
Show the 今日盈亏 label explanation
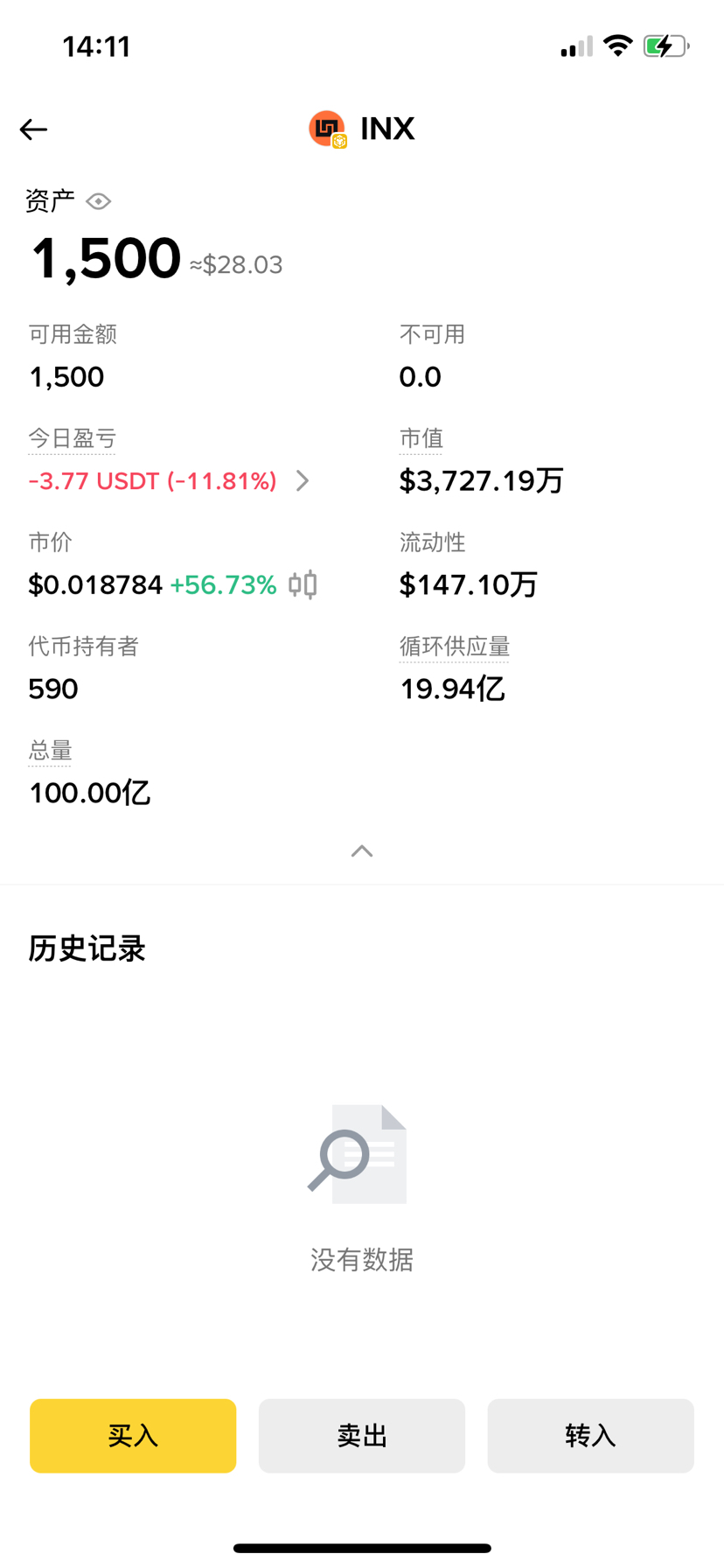click(x=72, y=438)
